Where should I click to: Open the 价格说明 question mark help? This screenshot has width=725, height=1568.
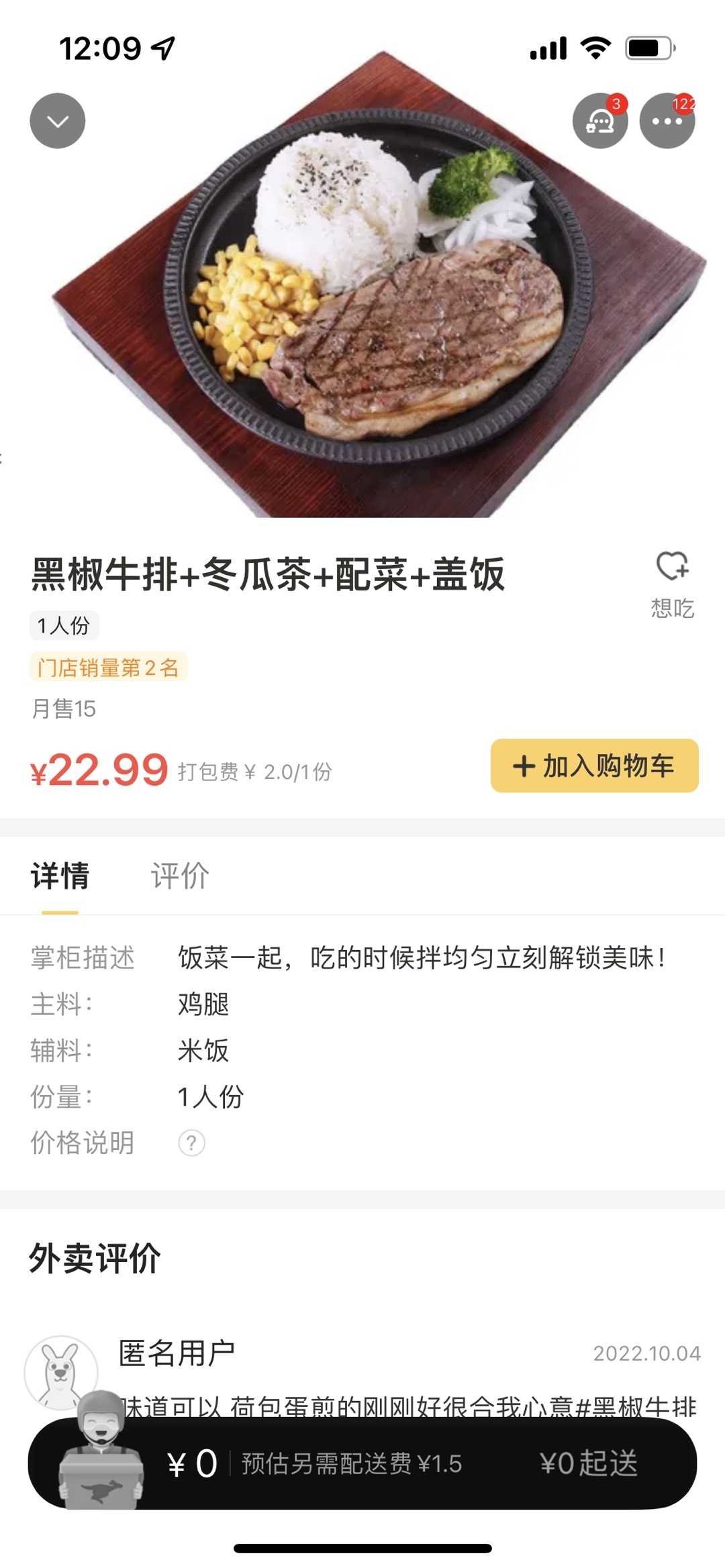point(191,1143)
